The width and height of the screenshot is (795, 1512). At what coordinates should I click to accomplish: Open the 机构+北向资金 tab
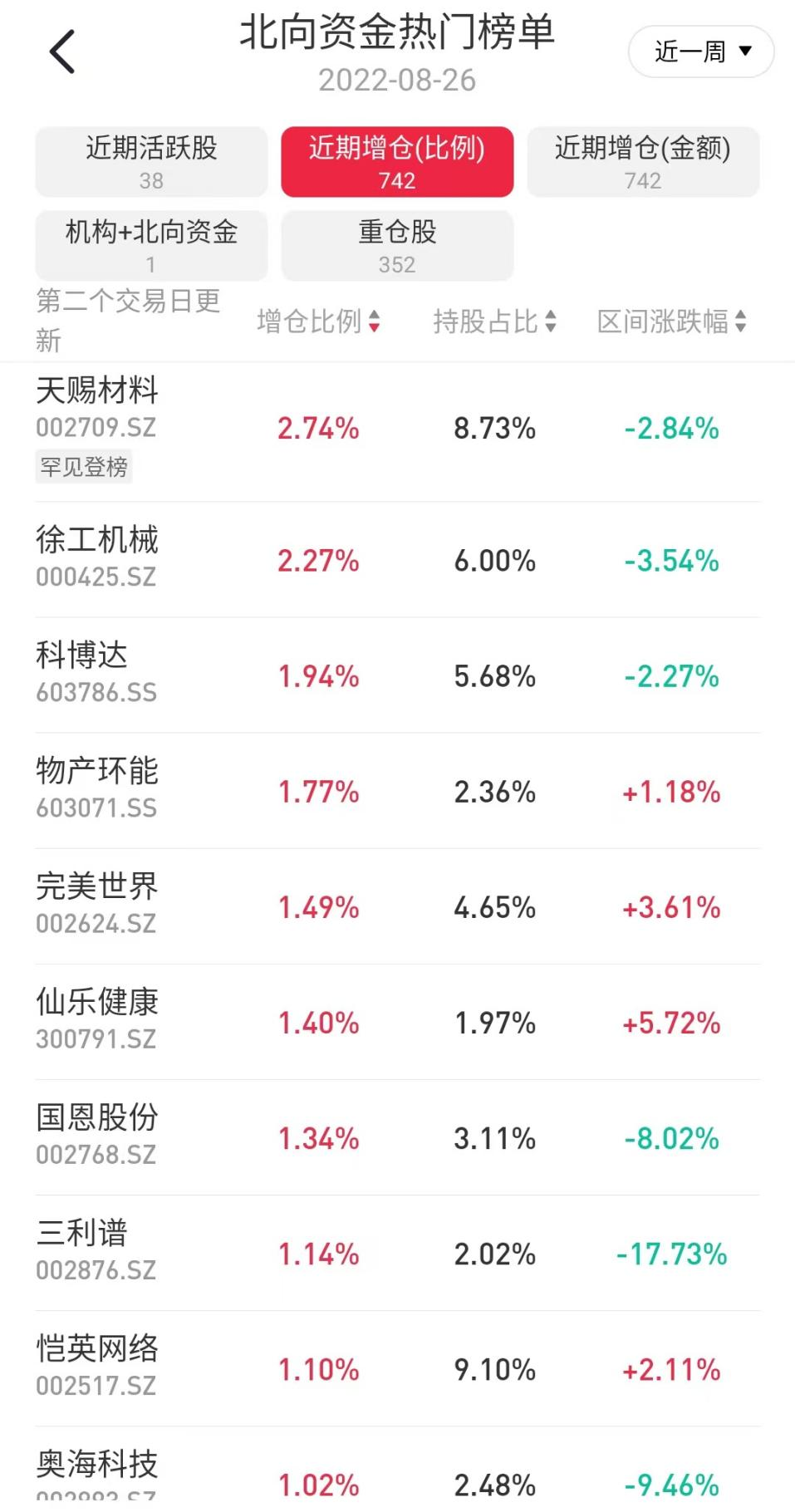coord(151,245)
